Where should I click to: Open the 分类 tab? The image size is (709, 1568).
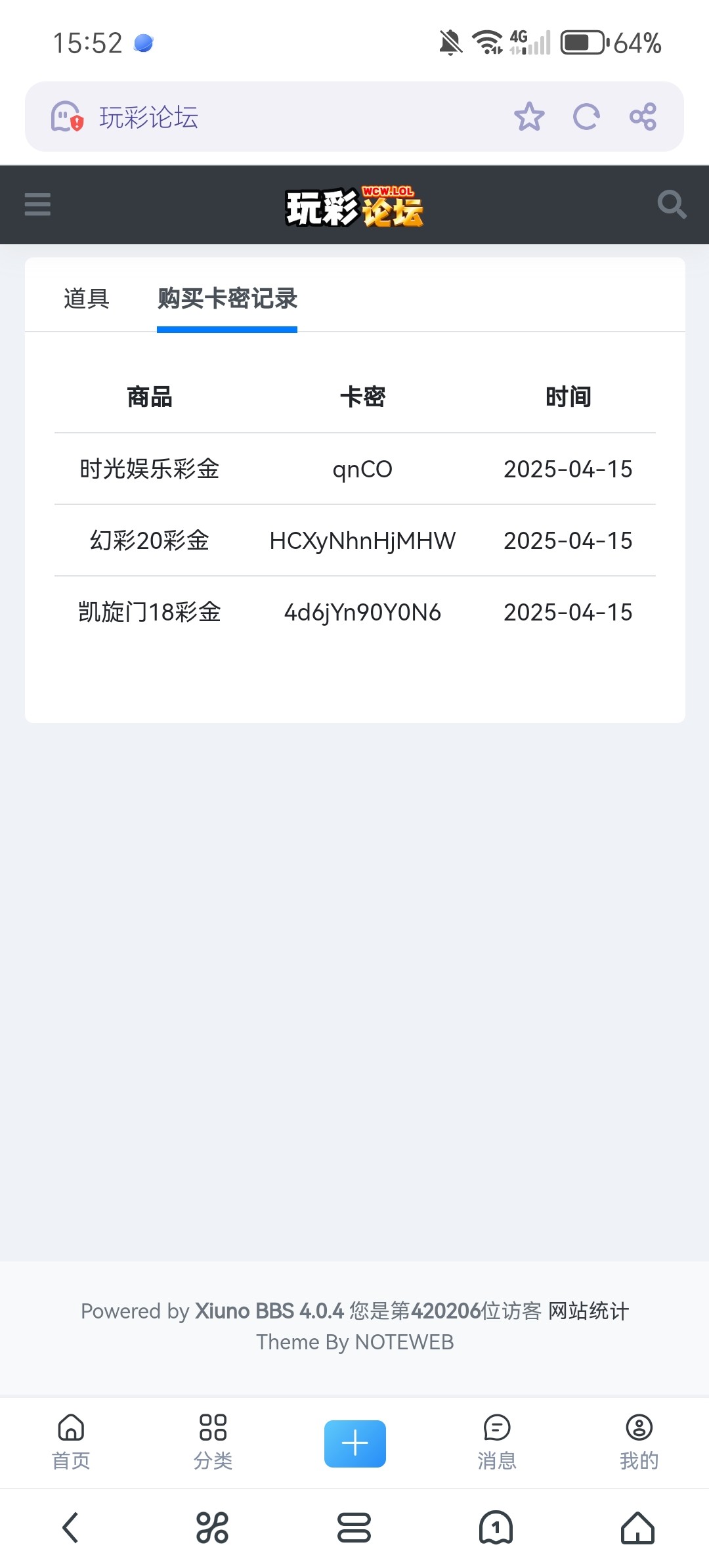click(213, 1442)
